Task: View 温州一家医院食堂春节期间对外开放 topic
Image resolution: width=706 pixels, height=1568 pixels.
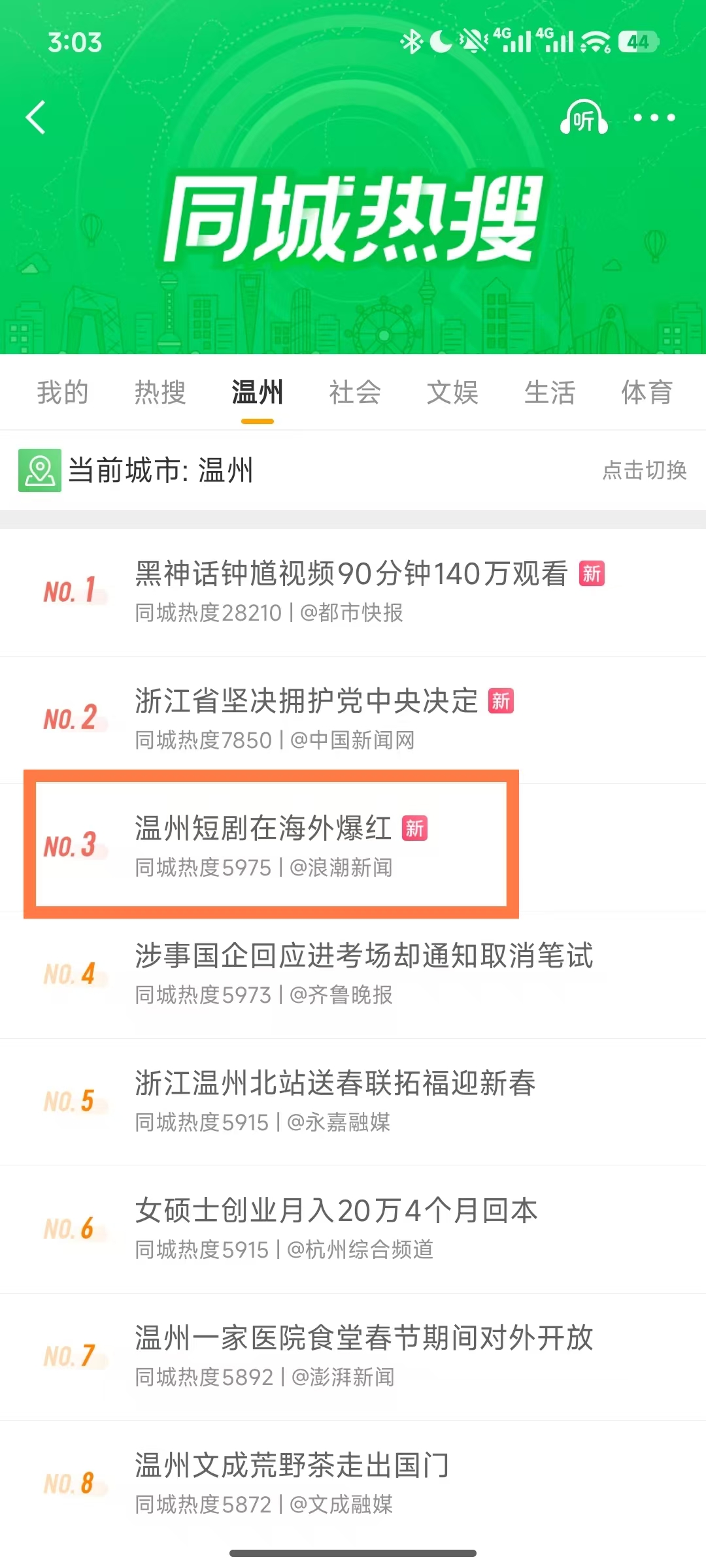Action: (x=363, y=1339)
